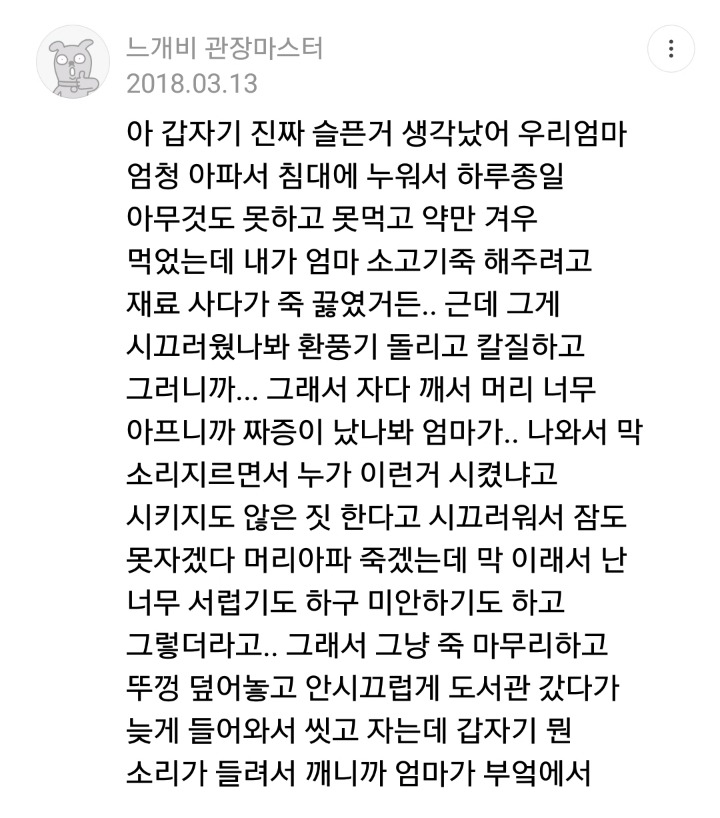This screenshot has width=720, height=818.
Task: Open the comment's three-dot overflow menu
Action: (x=671, y=49)
